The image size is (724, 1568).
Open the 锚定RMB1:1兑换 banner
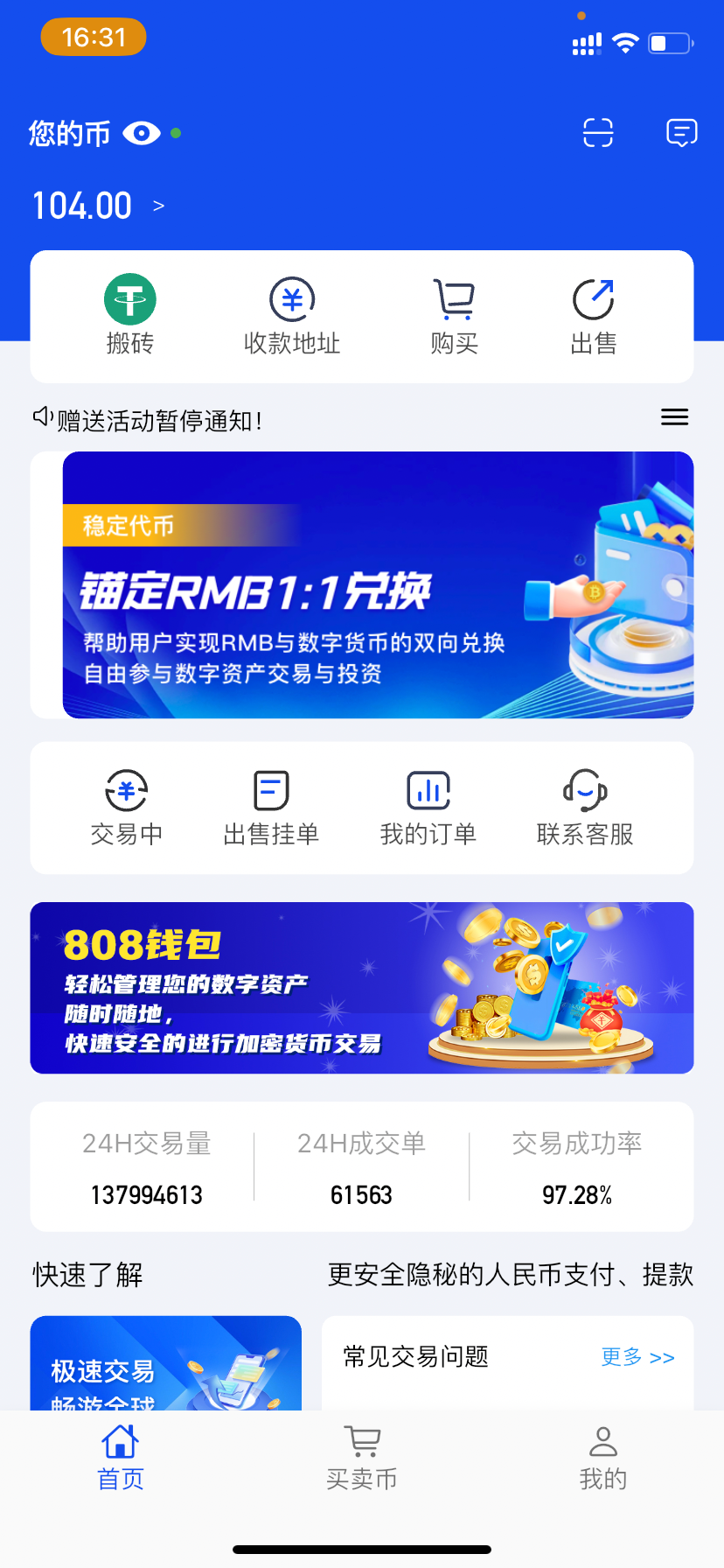[378, 584]
